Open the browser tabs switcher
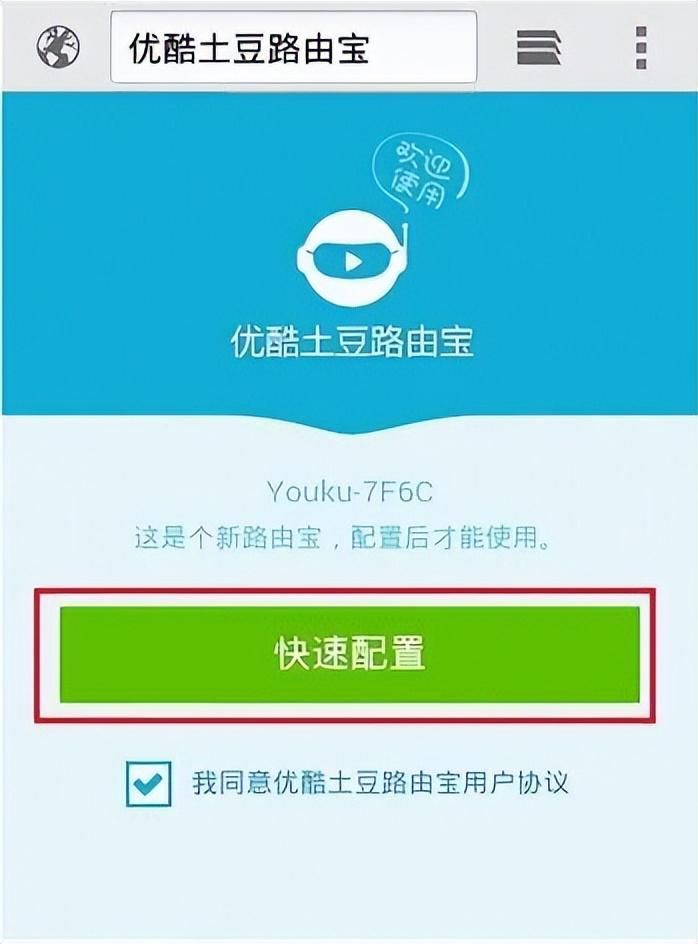This screenshot has width=698, height=944. tap(538, 47)
